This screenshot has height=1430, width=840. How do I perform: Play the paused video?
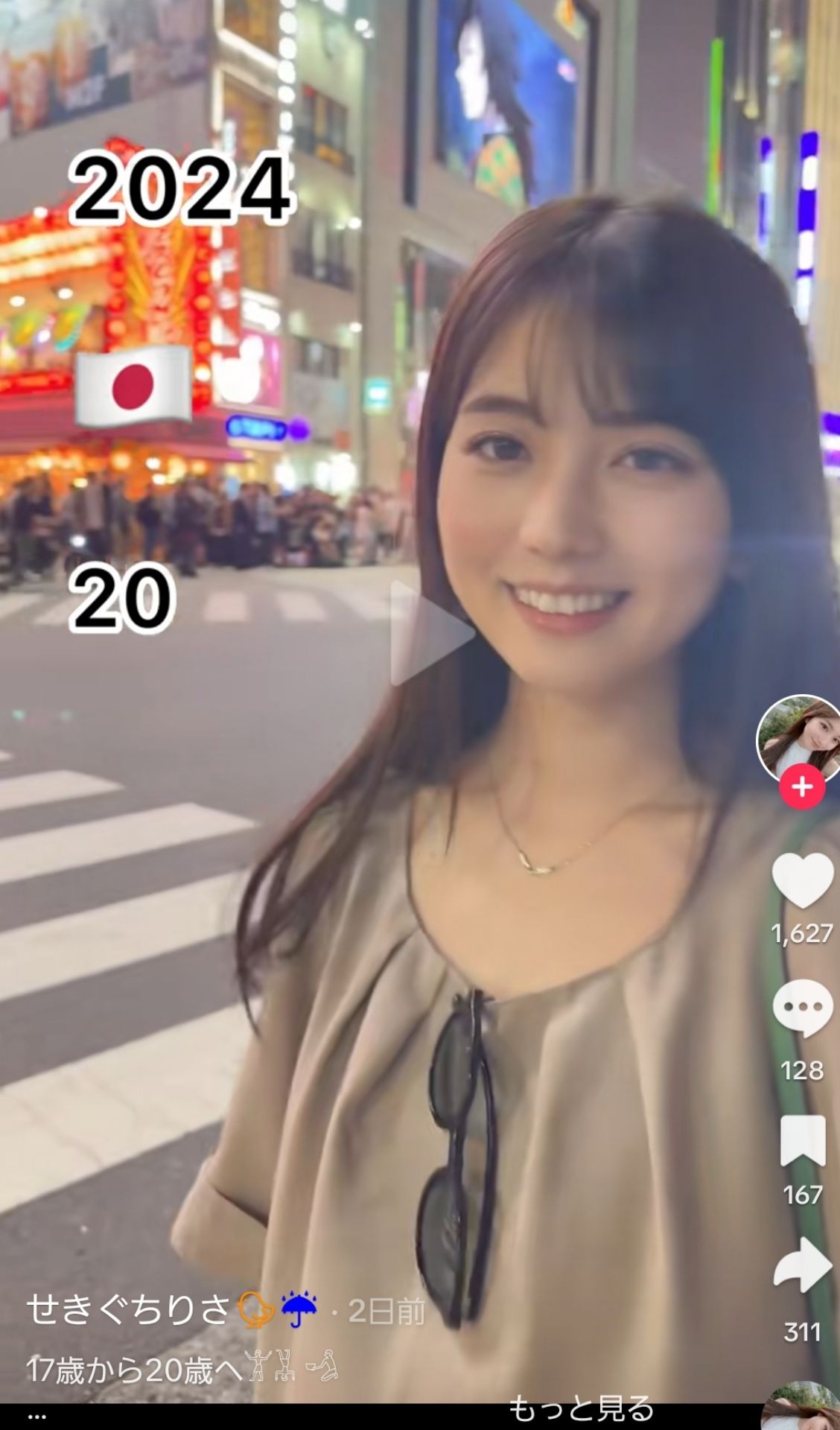(x=430, y=633)
